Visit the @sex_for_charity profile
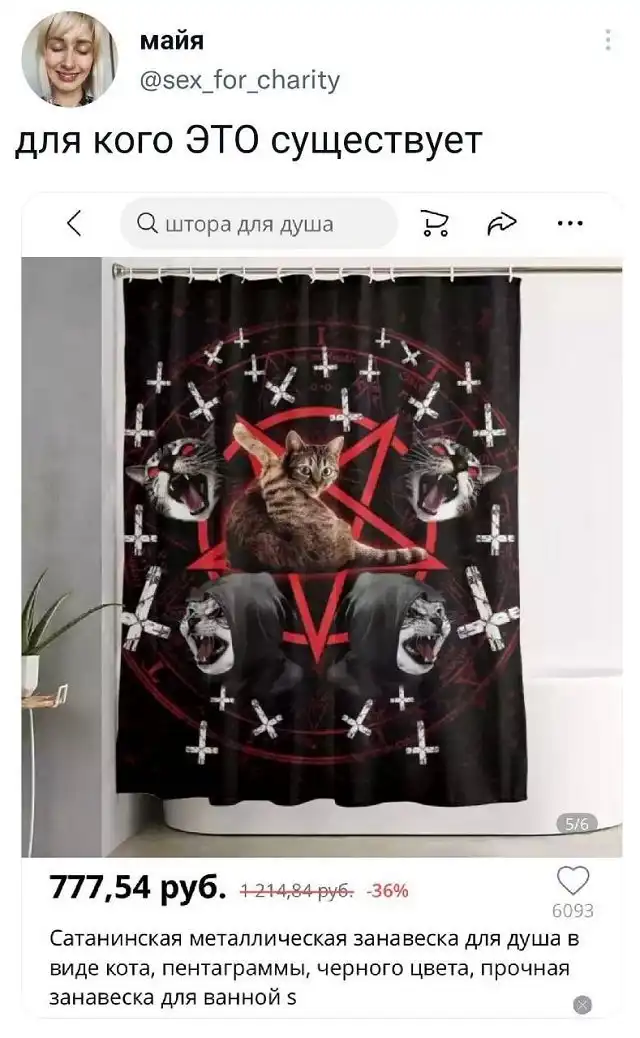The width and height of the screenshot is (640, 1038). point(240,79)
